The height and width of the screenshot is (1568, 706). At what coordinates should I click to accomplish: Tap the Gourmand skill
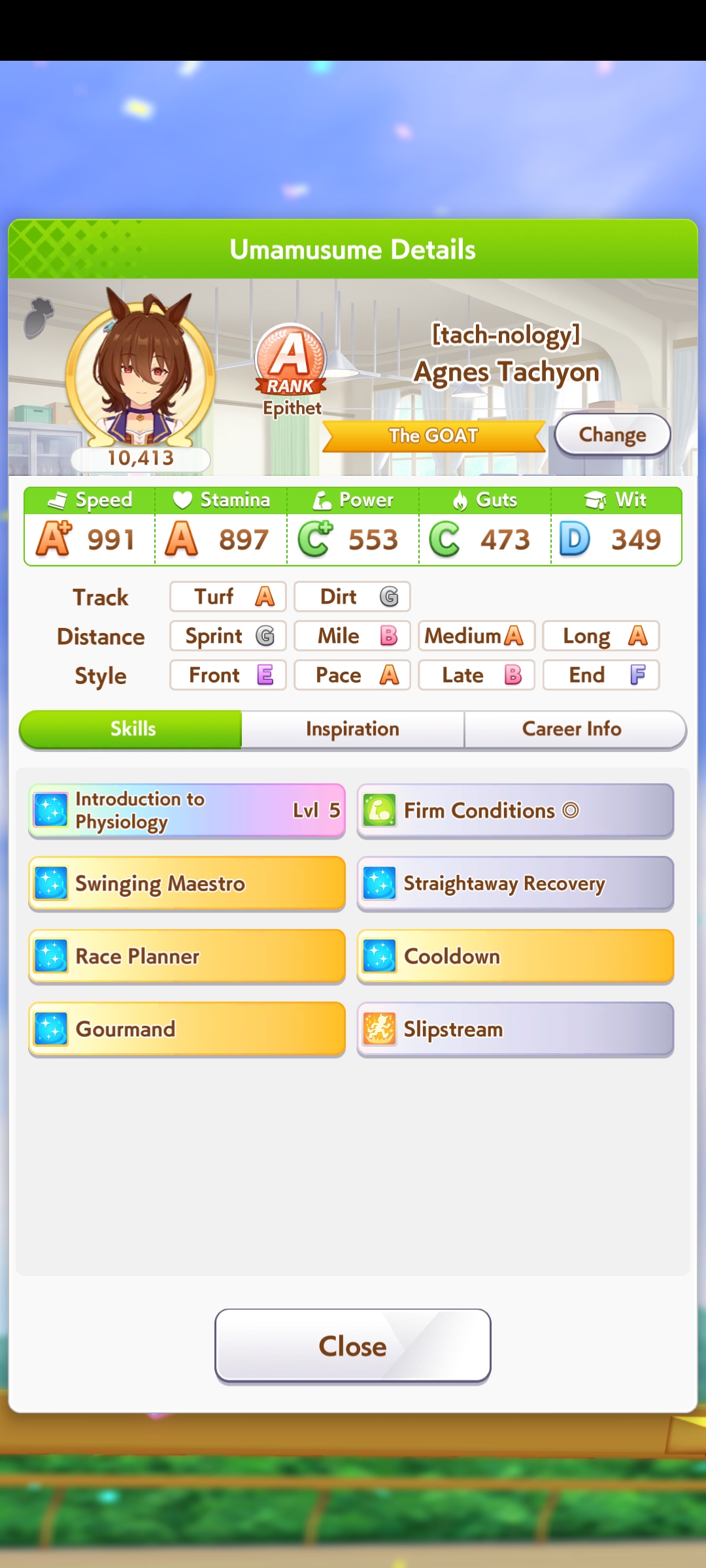click(187, 1029)
